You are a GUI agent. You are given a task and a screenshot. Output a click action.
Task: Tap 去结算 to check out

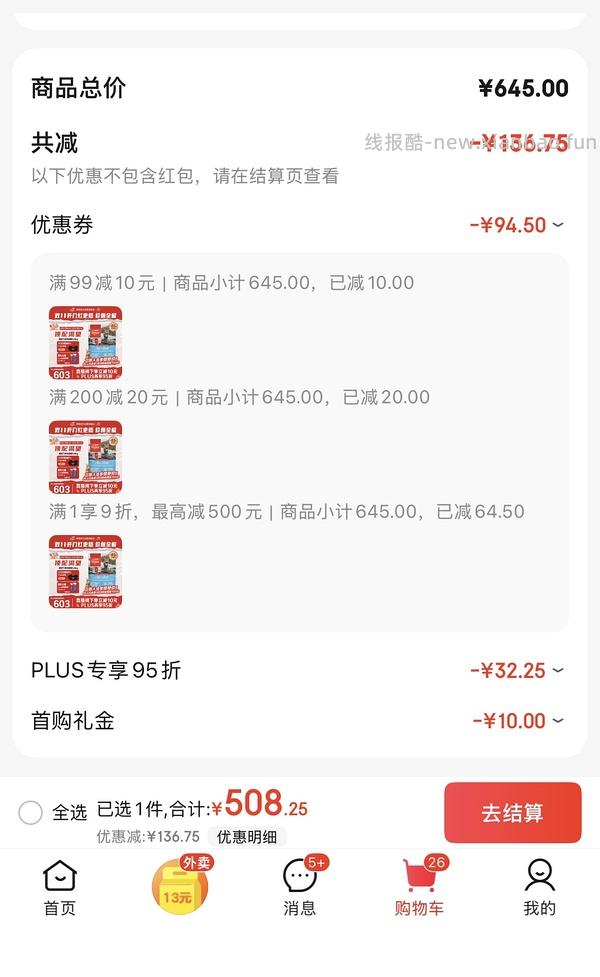pyautogui.click(x=512, y=813)
